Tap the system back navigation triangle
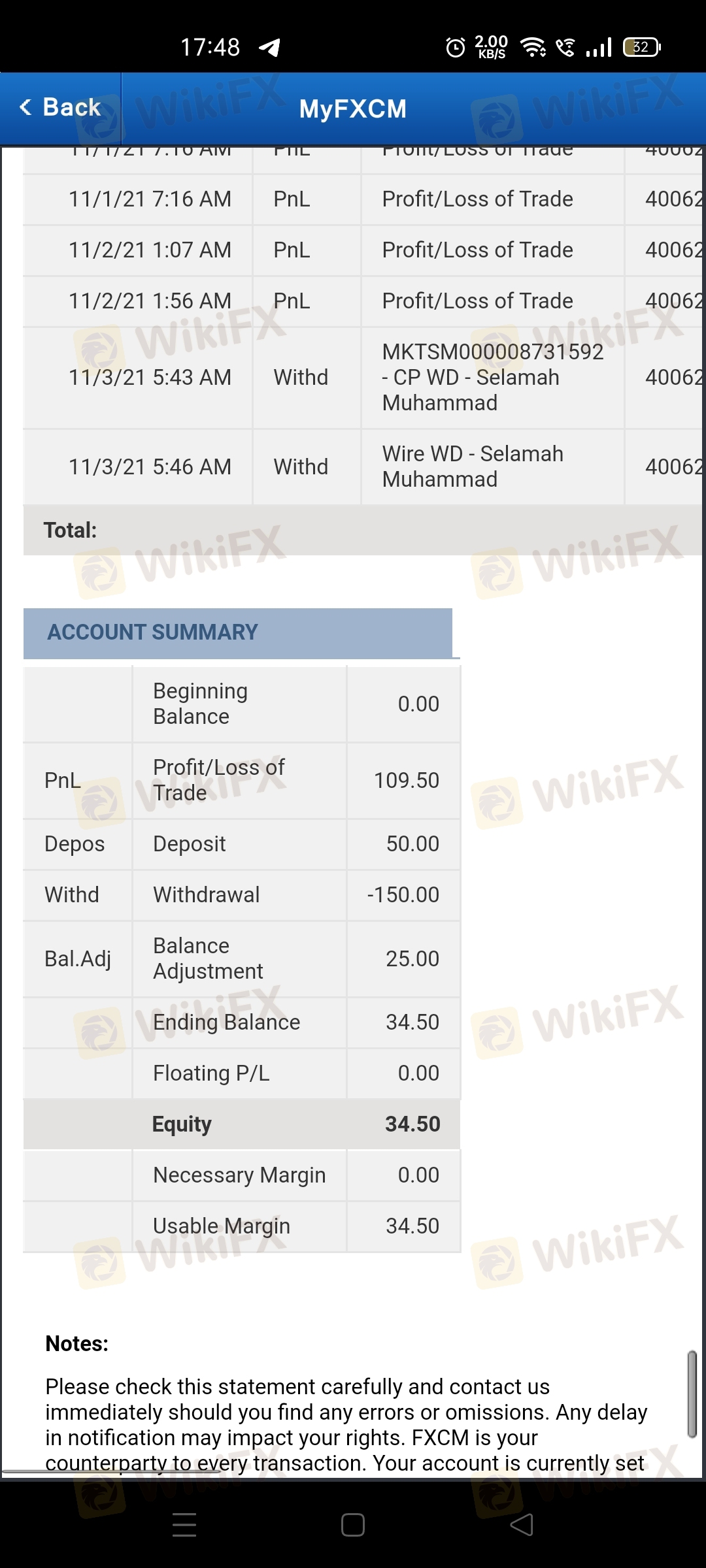 pos(522,1525)
